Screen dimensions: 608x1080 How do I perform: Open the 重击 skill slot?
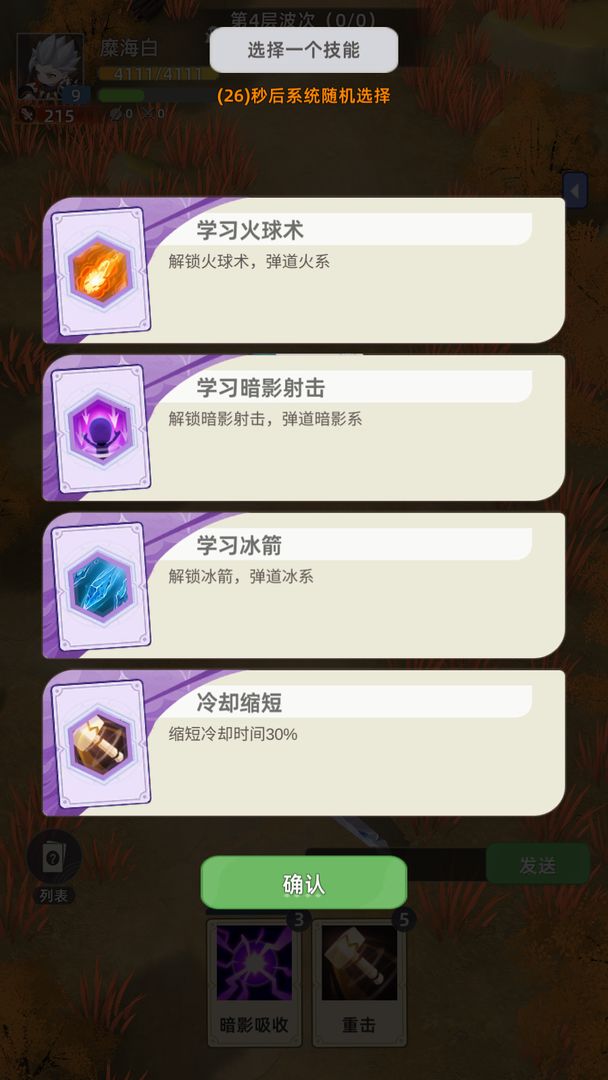click(x=359, y=981)
